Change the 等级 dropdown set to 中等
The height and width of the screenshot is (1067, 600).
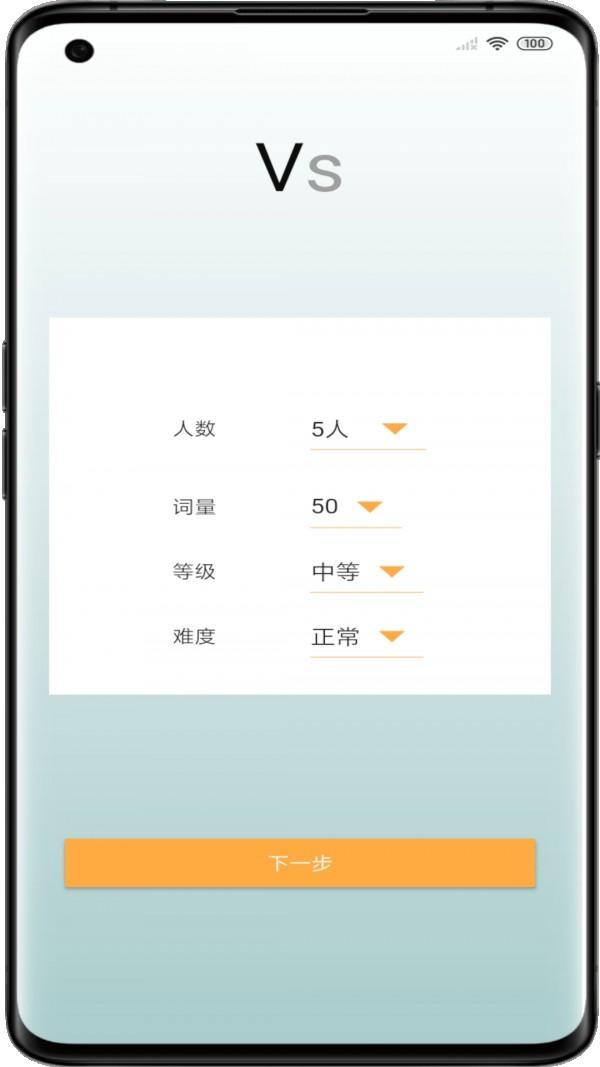coord(366,572)
